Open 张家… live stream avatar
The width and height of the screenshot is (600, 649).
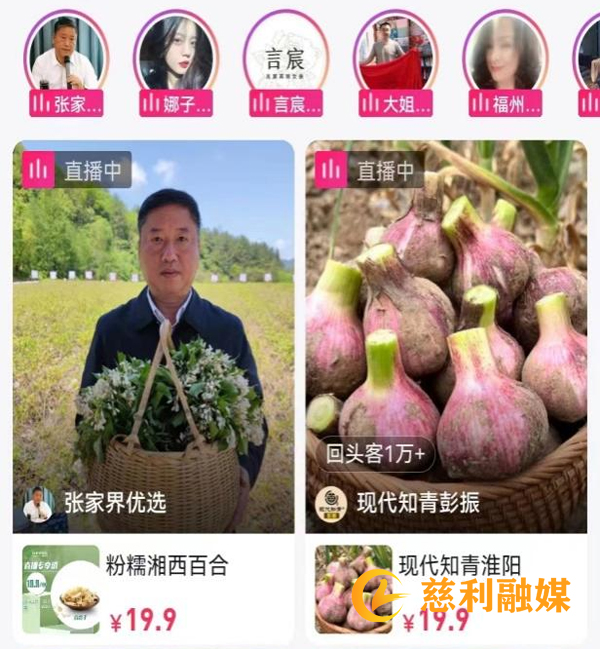click(x=67, y=56)
